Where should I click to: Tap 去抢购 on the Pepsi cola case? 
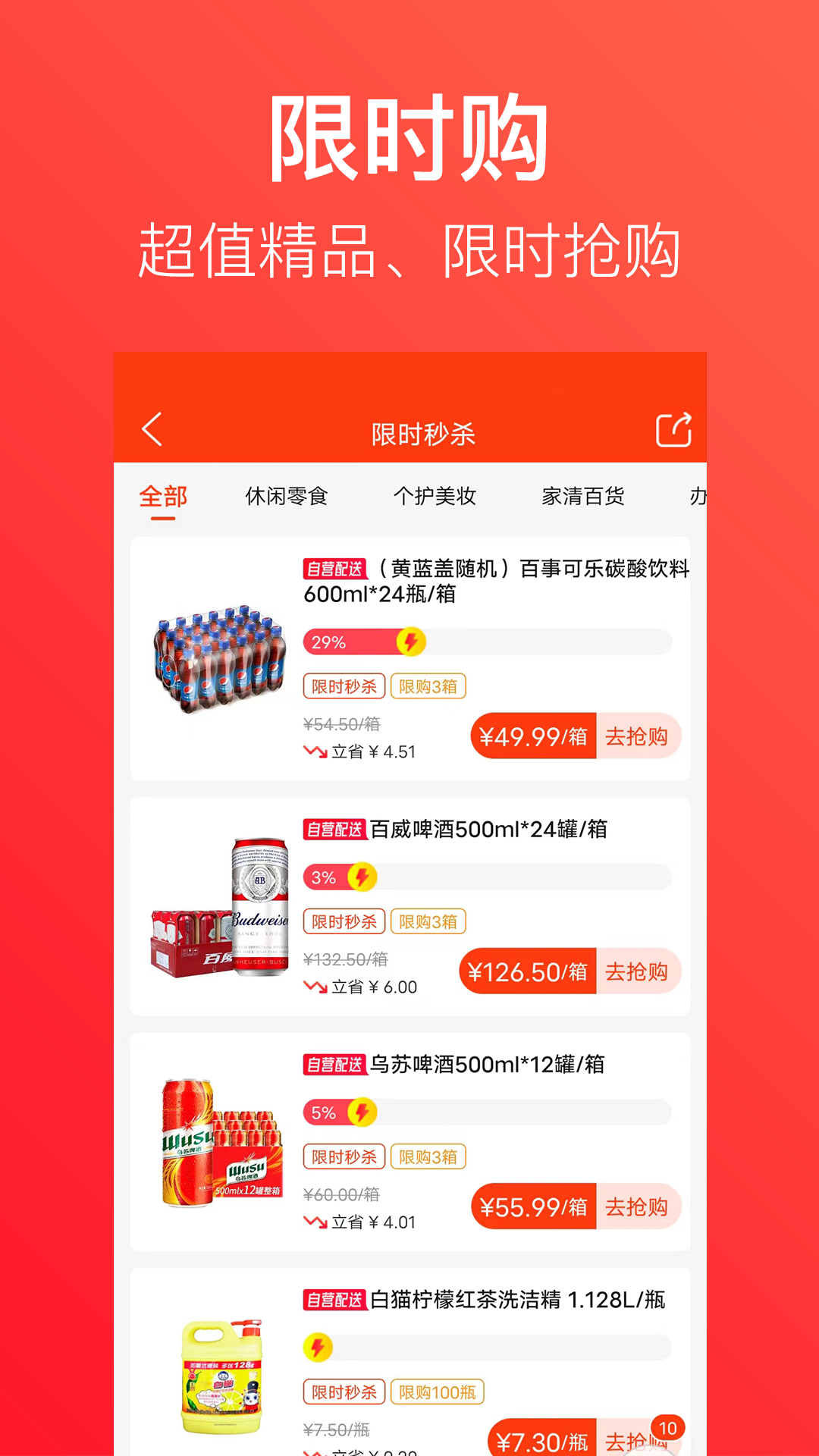(637, 736)
